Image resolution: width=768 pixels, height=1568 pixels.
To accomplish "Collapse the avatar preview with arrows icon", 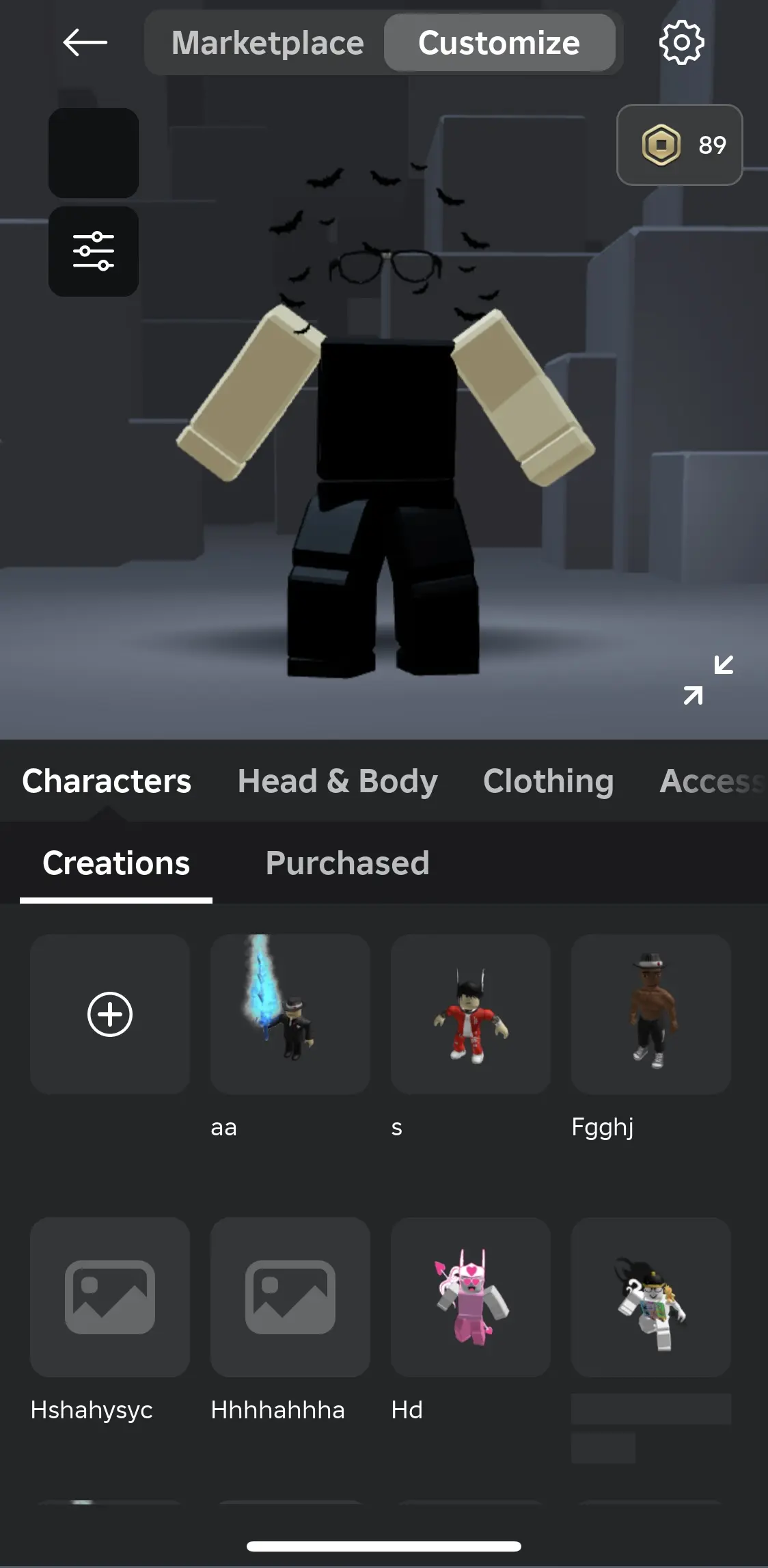I will pyautogui.click(x=709, y=679).
